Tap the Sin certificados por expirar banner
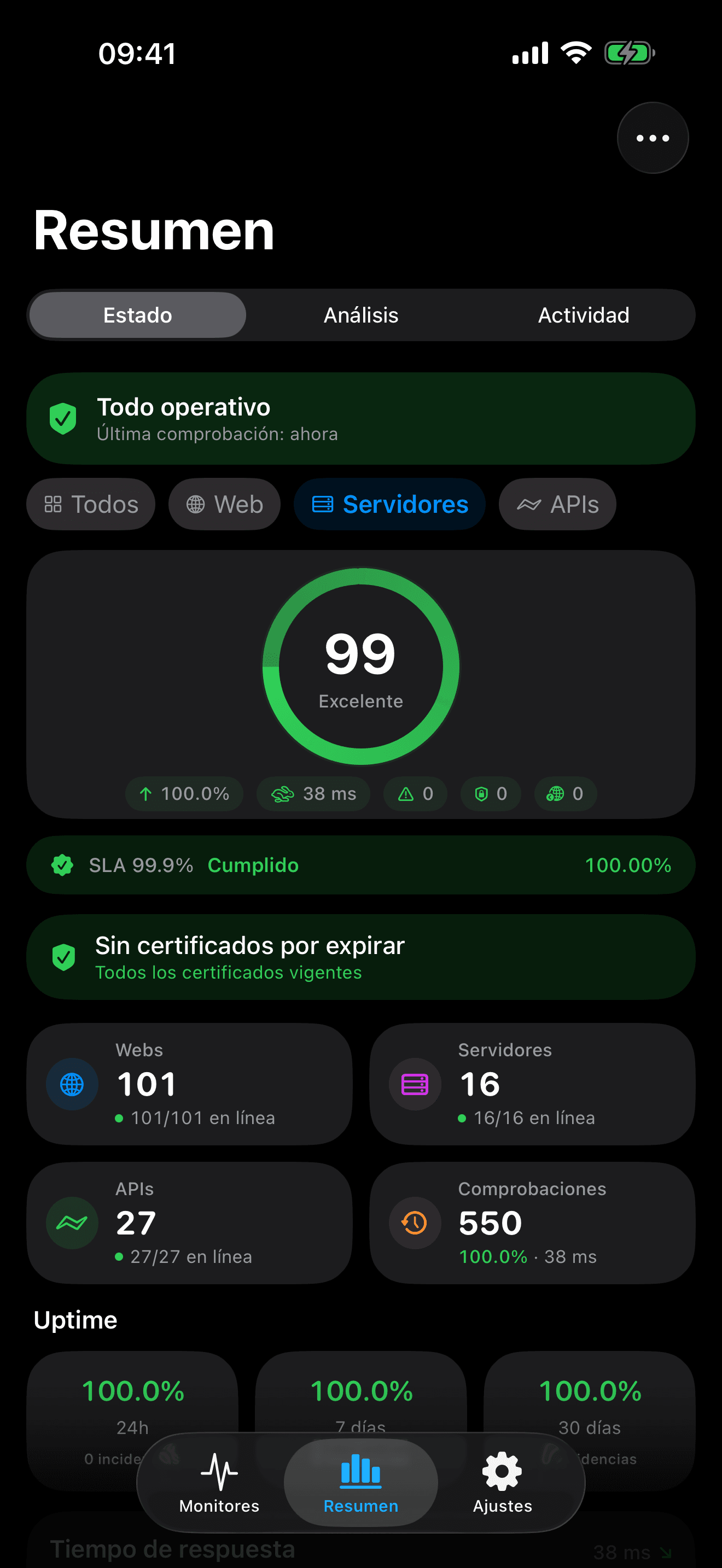Viewport: 722px width, 1568px height. (x=361, y=956)
